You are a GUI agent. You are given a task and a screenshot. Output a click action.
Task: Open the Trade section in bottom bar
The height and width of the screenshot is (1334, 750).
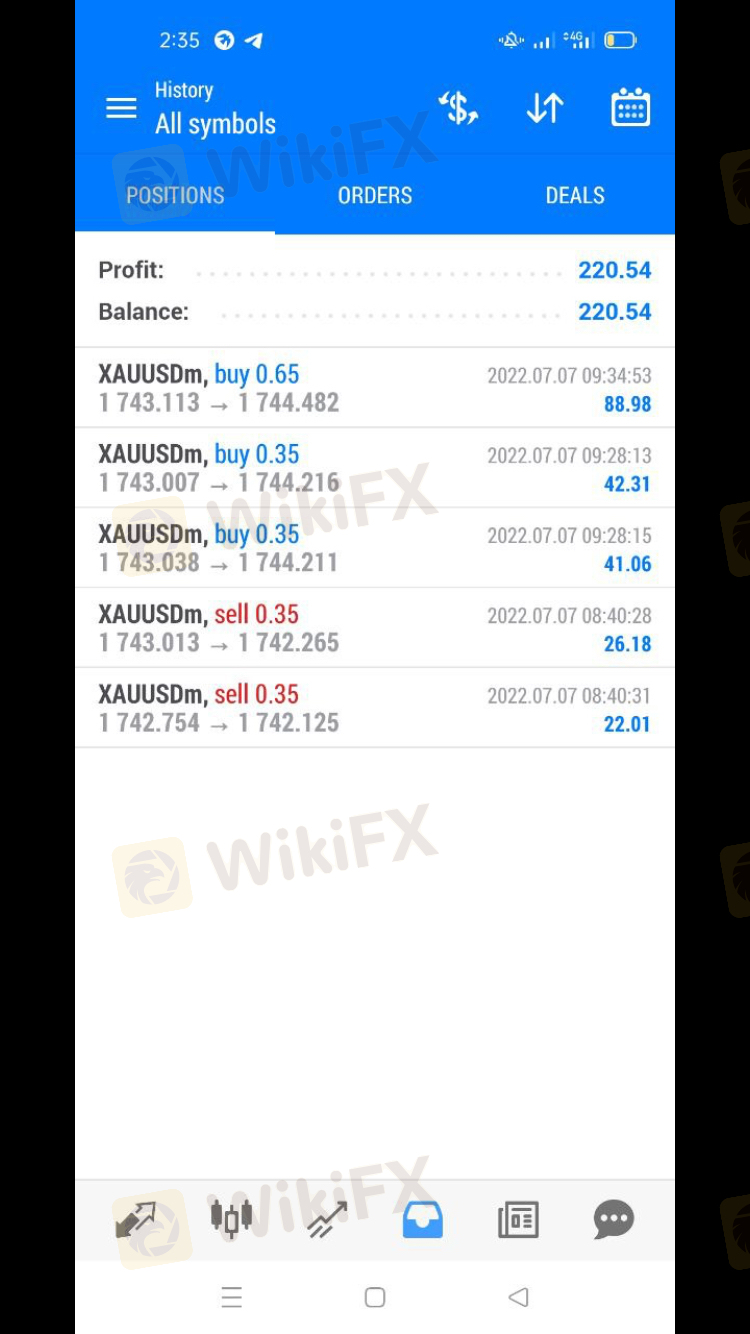[327, 1220]
